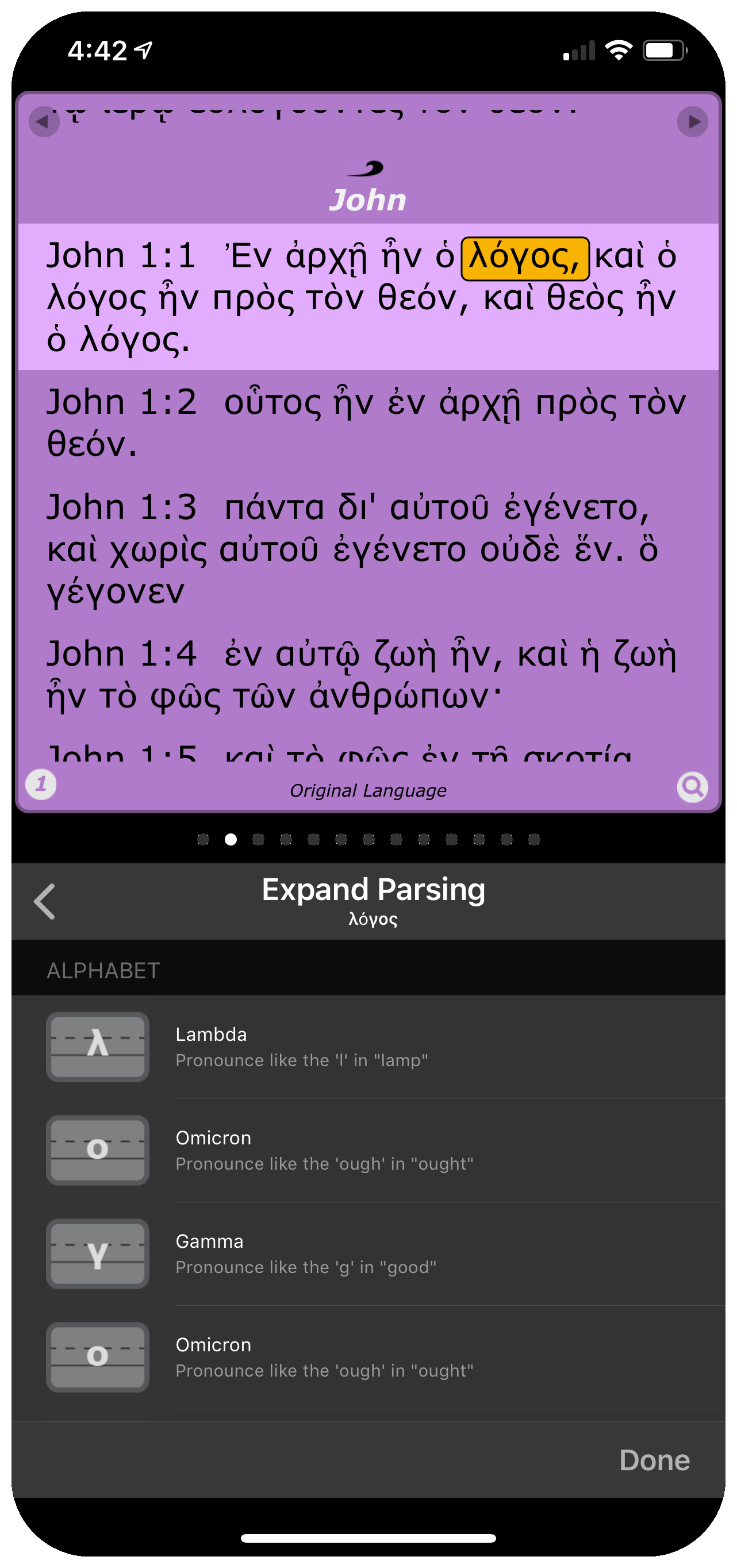
Task: Open the Original Language pane selector
Action: click(x=368, y=790)
